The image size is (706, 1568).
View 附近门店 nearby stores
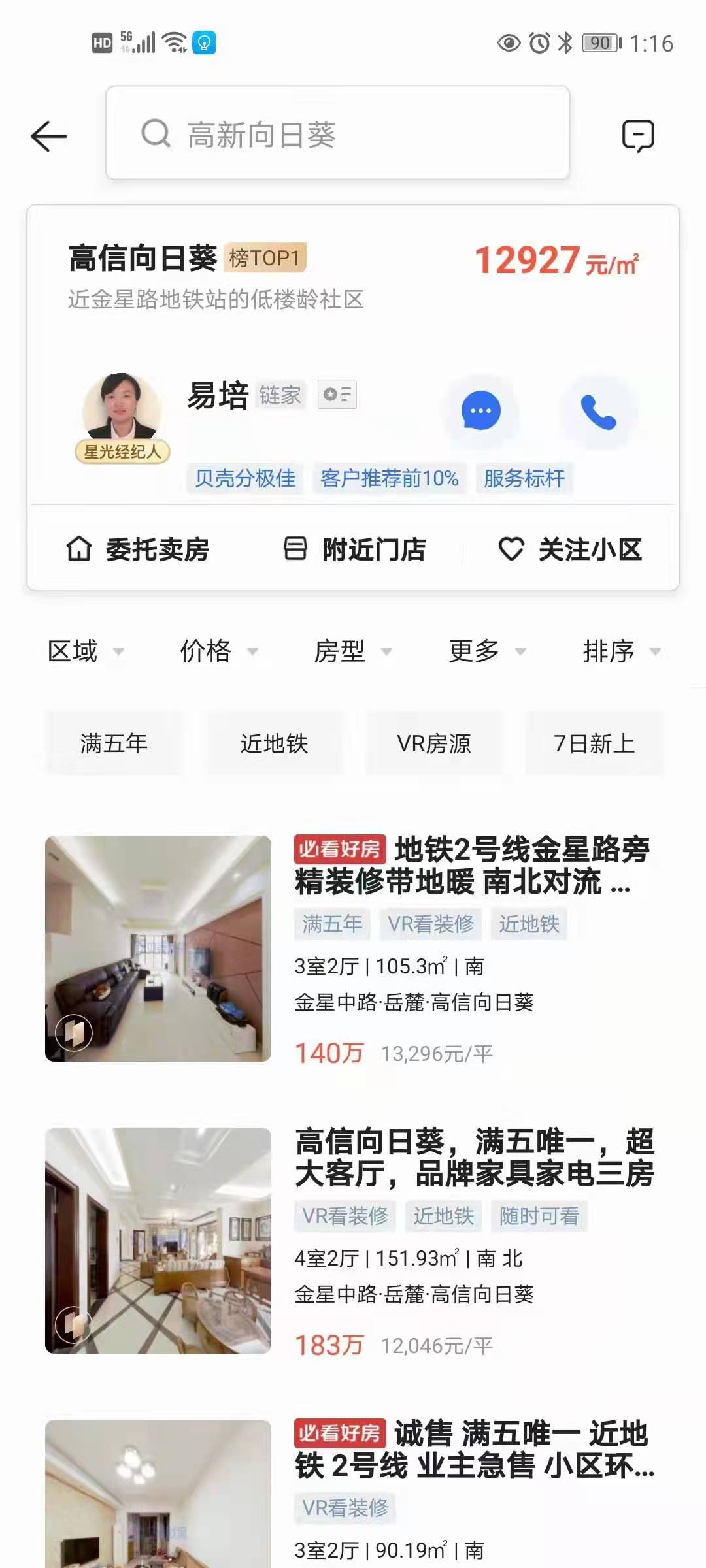354,549
